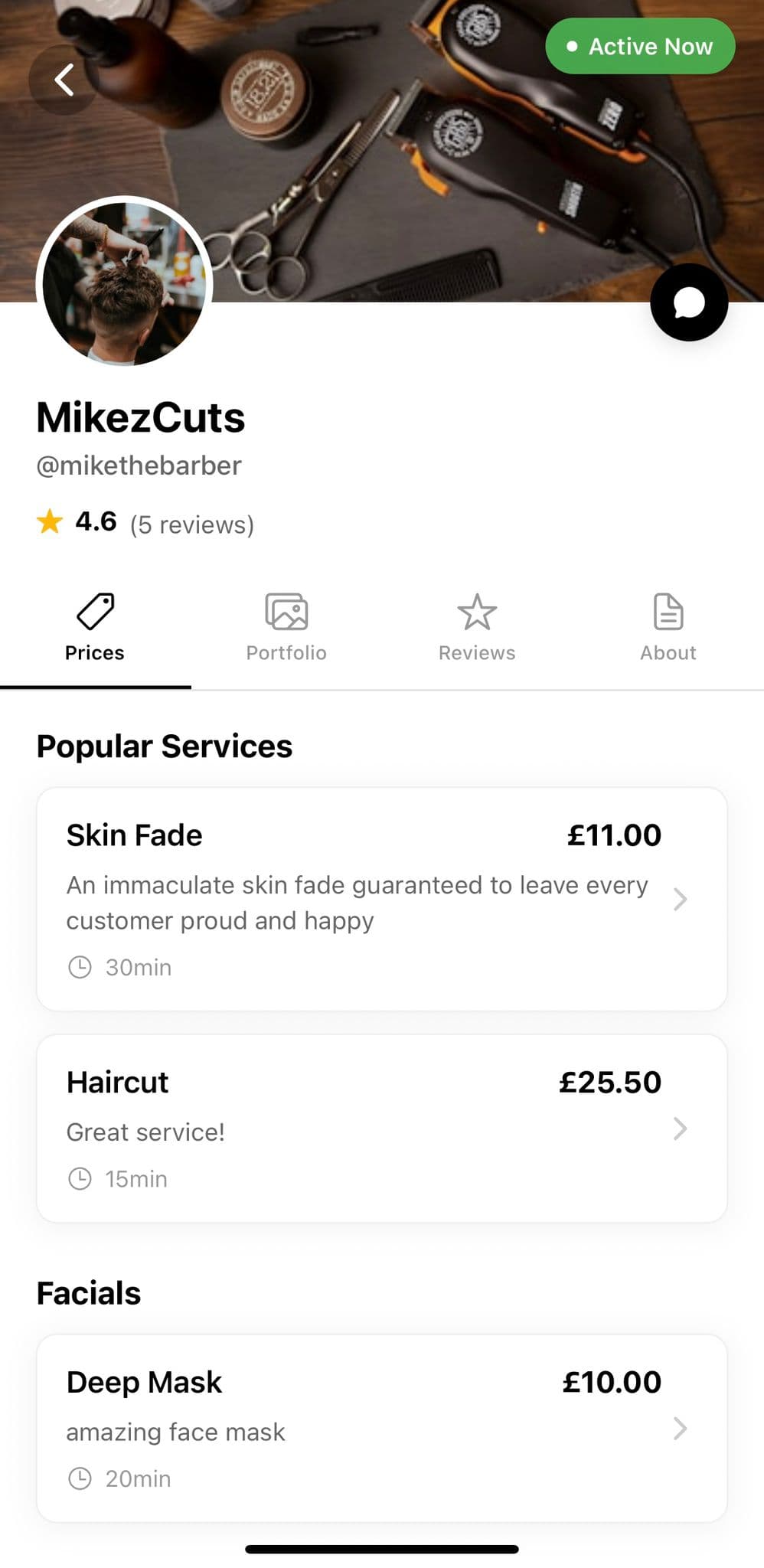The image size is (764, 1568).
Task: Toggle the Active Now status badge
Action: pos(640,46)
